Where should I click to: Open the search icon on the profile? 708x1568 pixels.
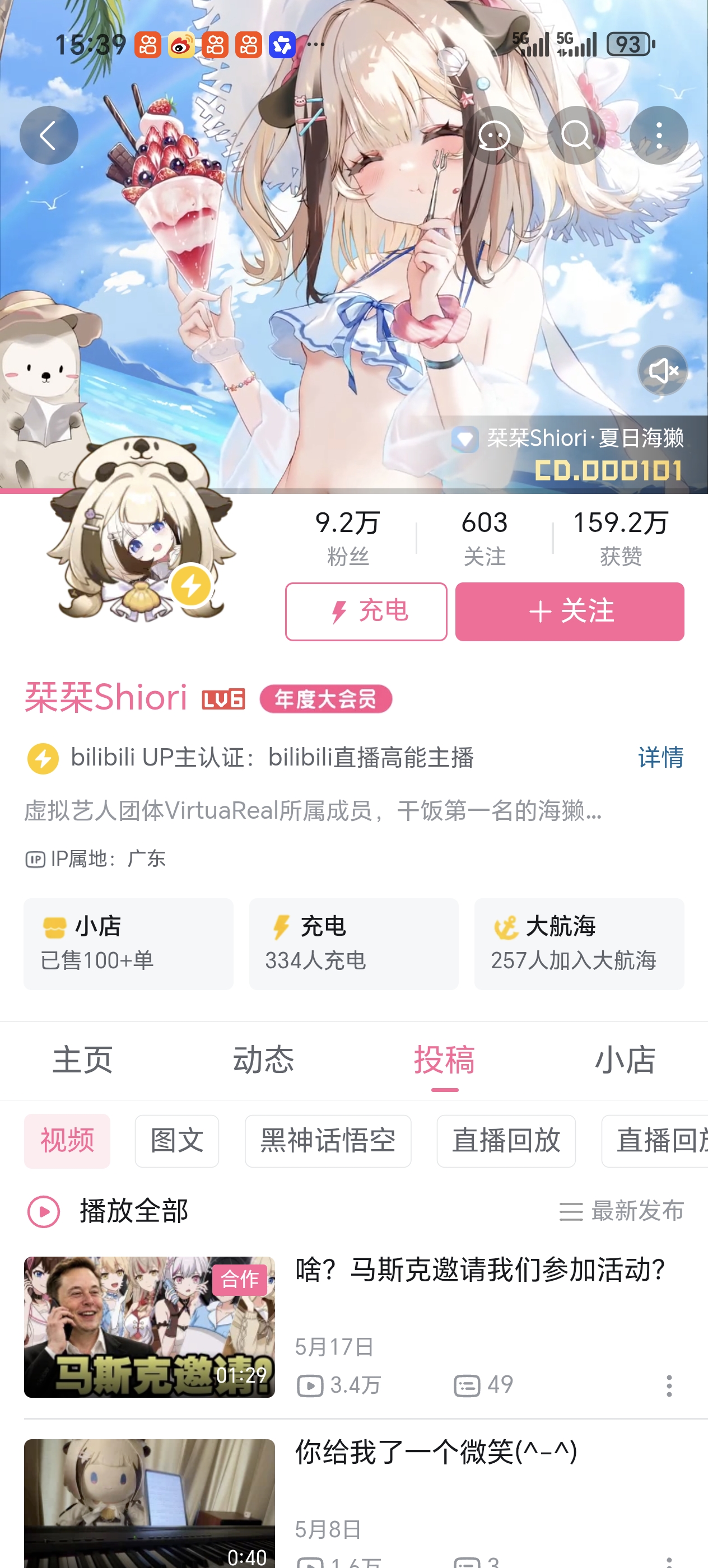(x=576, y=135)
